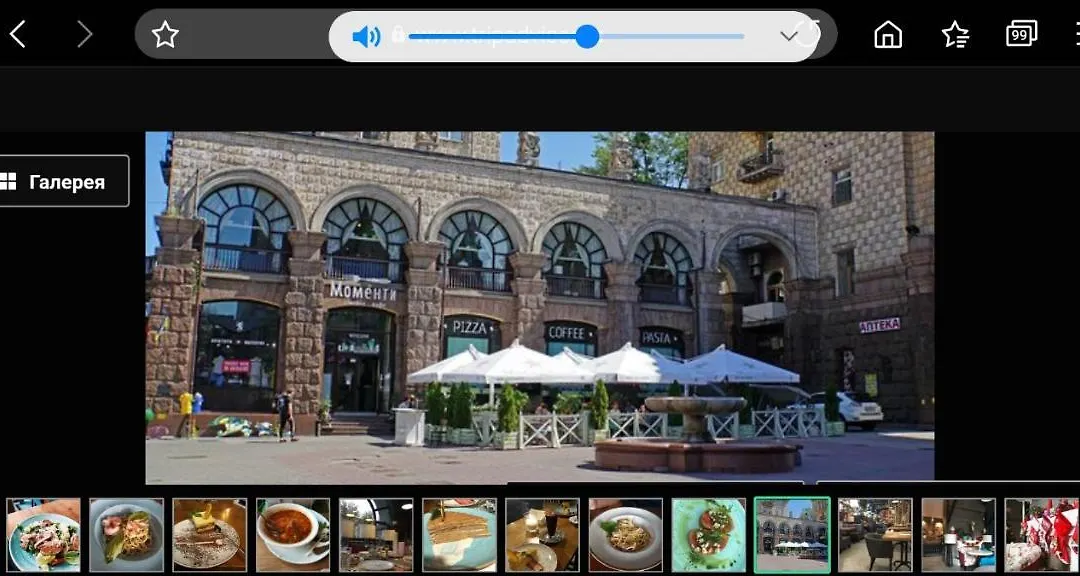Open the tab switcher showing 99

(x=1021, y=35)
